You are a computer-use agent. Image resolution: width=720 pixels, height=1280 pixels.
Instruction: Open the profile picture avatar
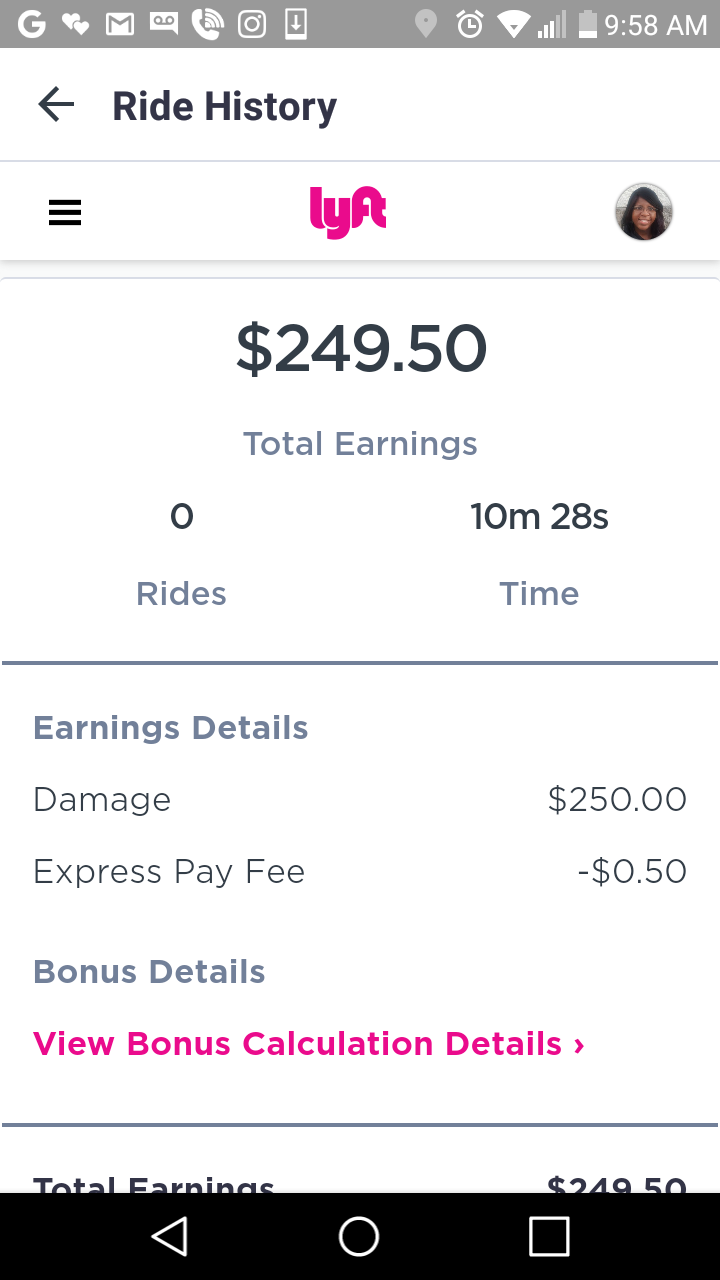coord(643,212)
